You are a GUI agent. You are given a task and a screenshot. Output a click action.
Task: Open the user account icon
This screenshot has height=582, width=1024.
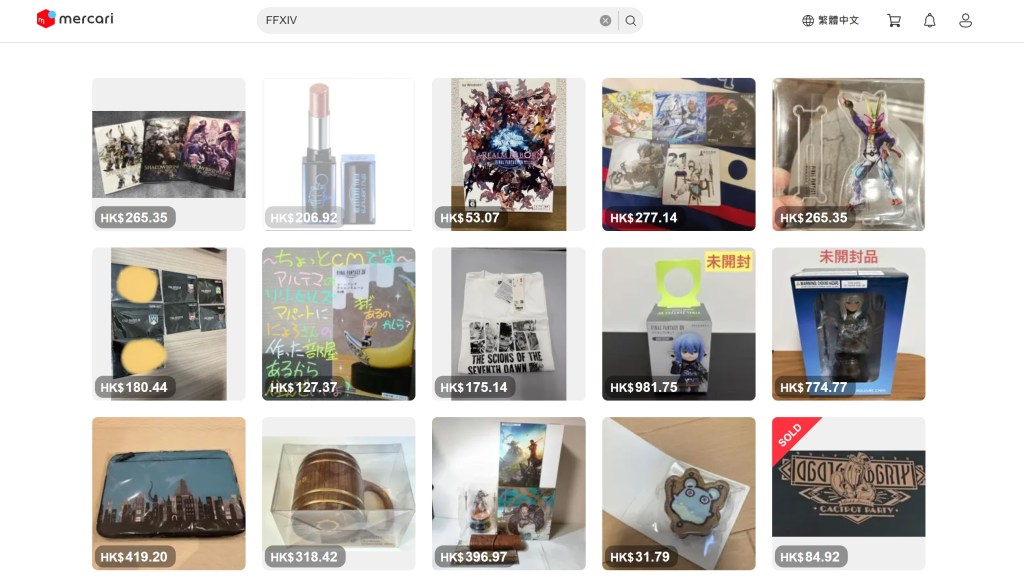tap(965, 20)
